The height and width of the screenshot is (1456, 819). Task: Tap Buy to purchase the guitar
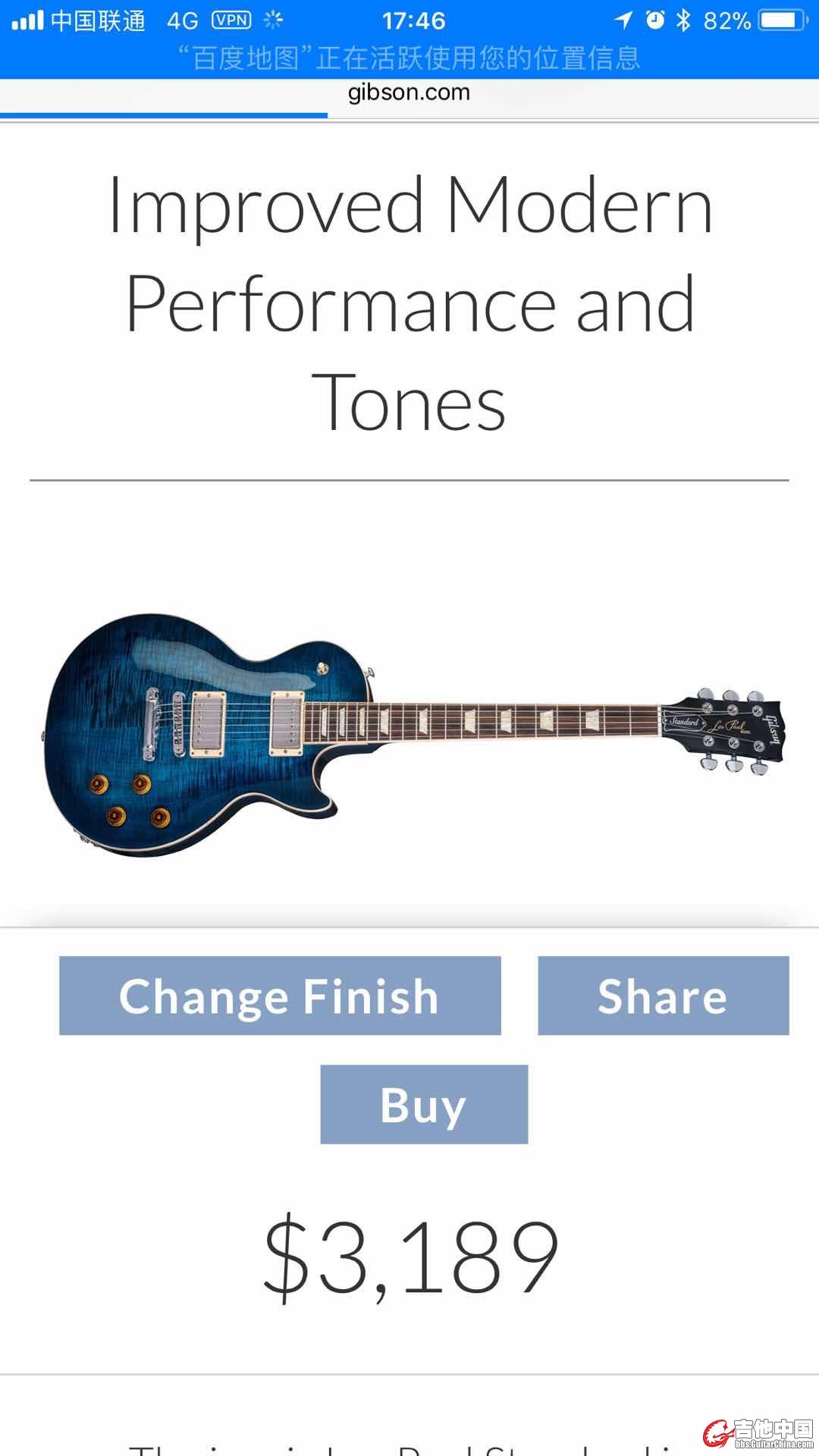424,1104
